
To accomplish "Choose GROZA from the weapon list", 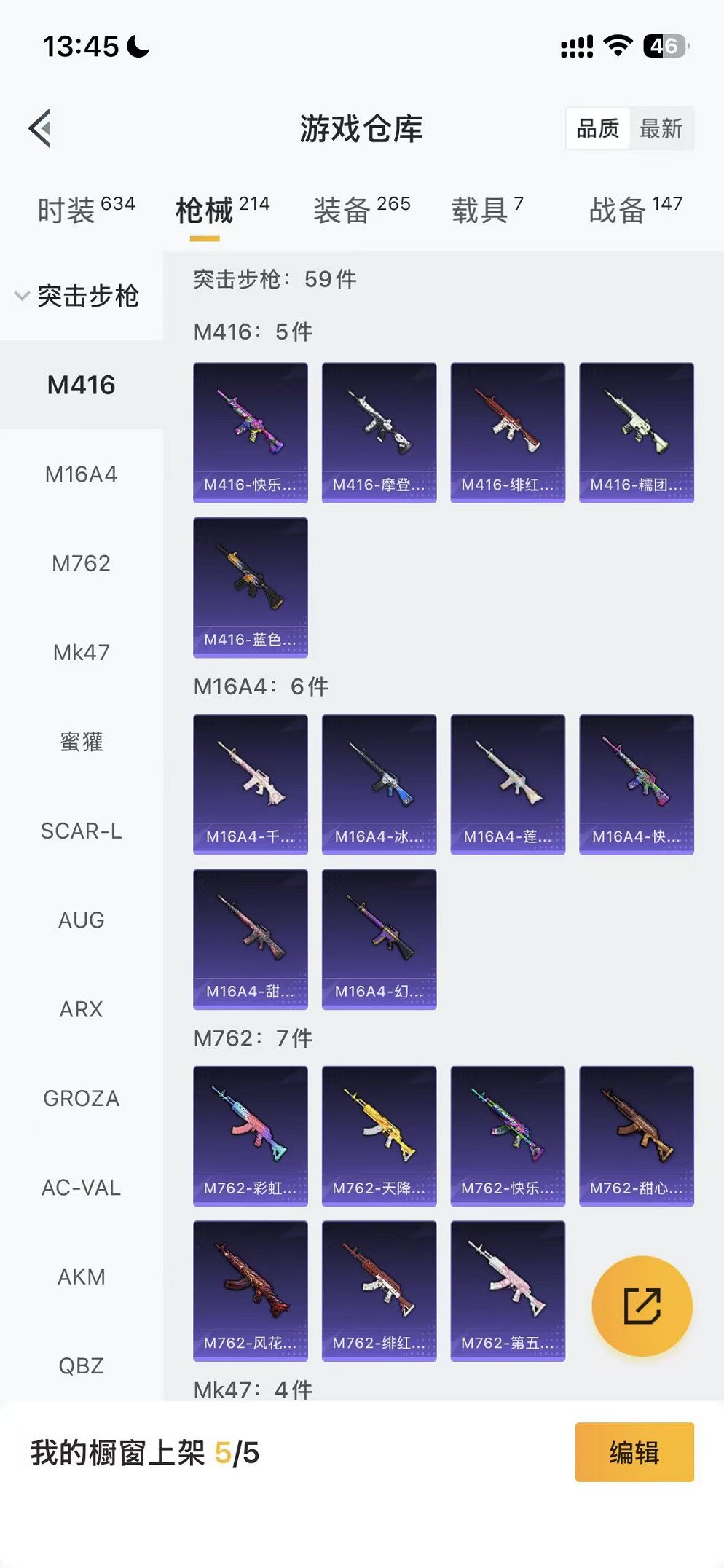I will coord(81,1098).
